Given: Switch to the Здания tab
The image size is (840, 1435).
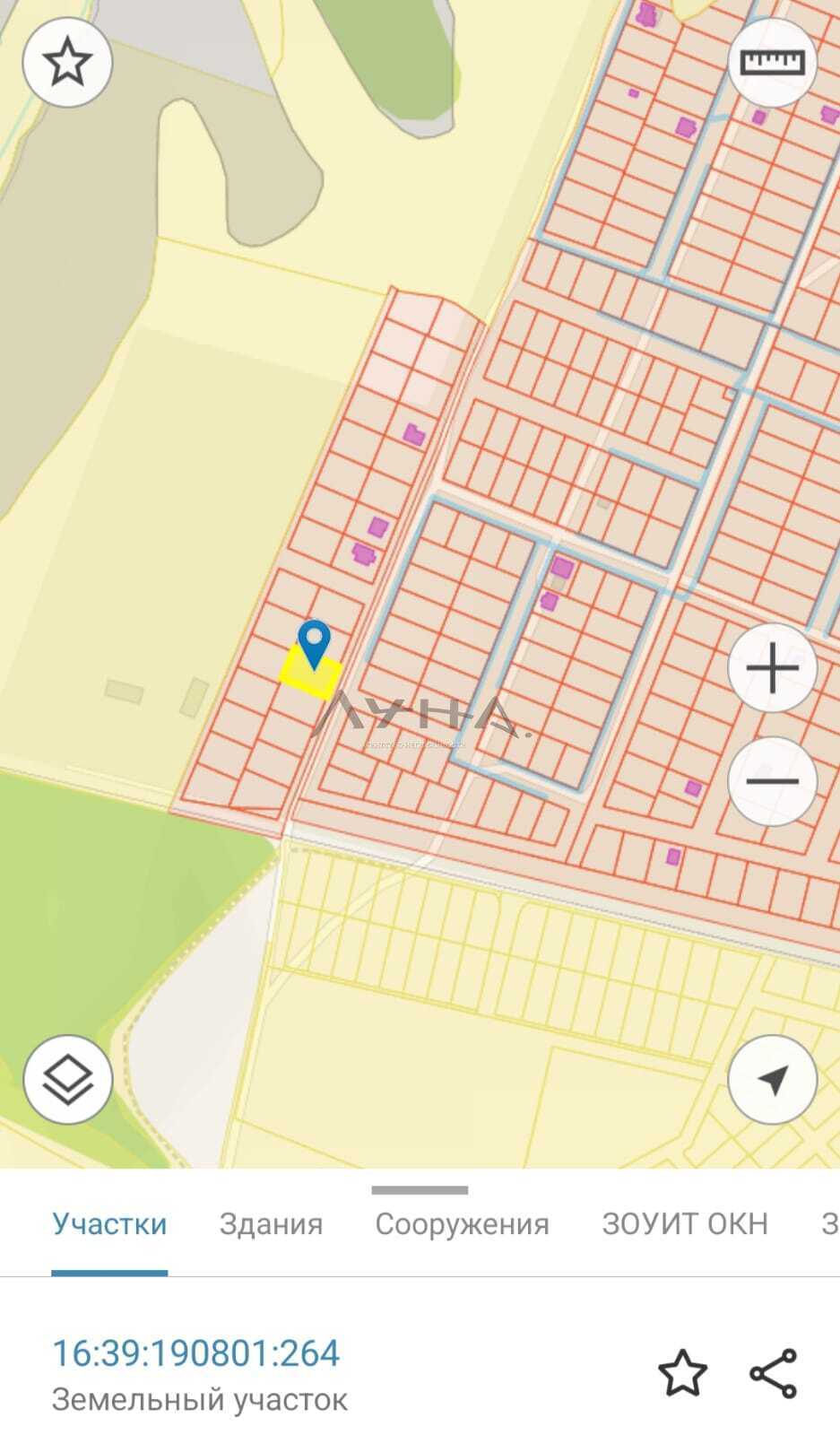Looking at the screenshot, I should (271, 1224).
